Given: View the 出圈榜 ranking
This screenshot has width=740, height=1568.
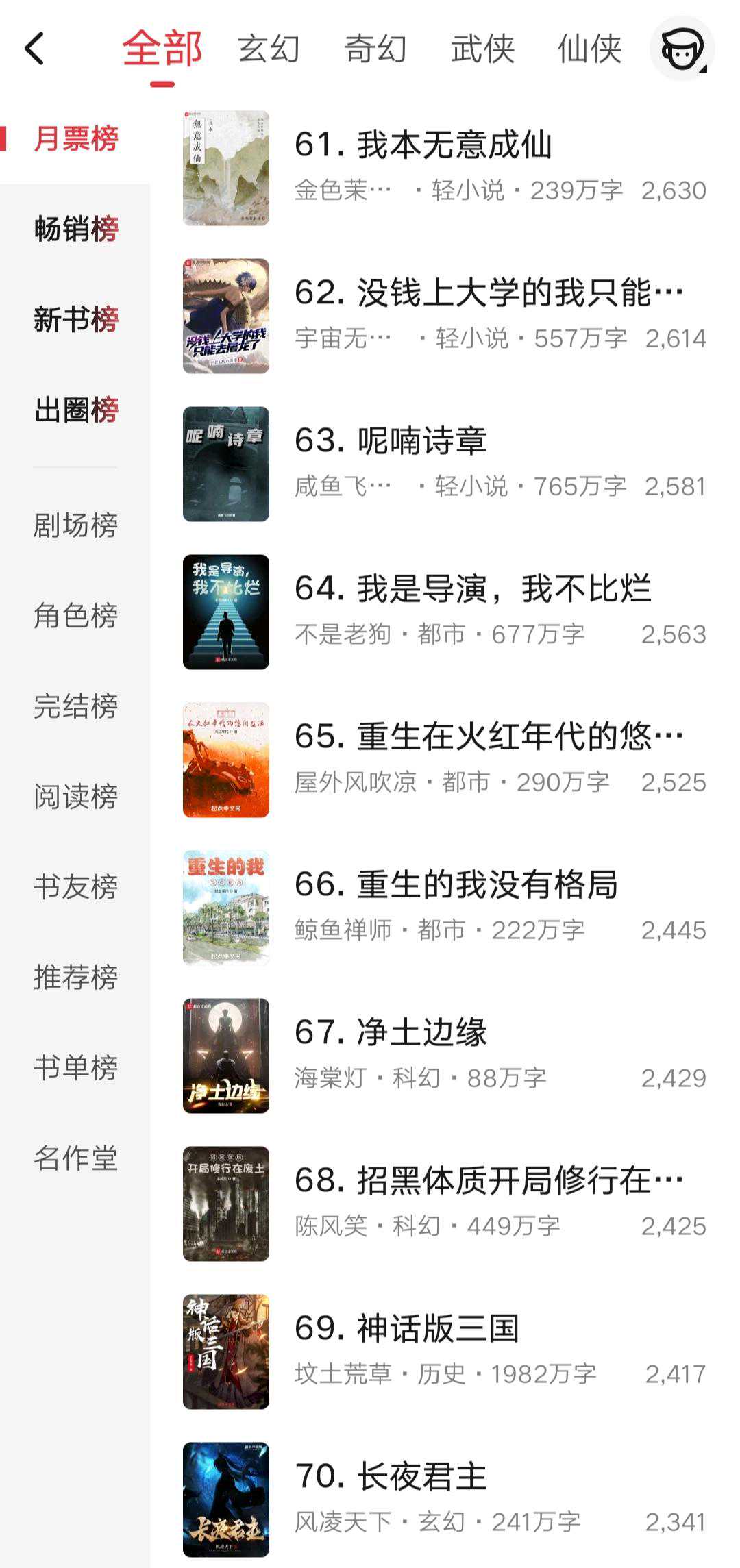Looking at the screenshot, I should pyautogui.click(x=76, y=410).
